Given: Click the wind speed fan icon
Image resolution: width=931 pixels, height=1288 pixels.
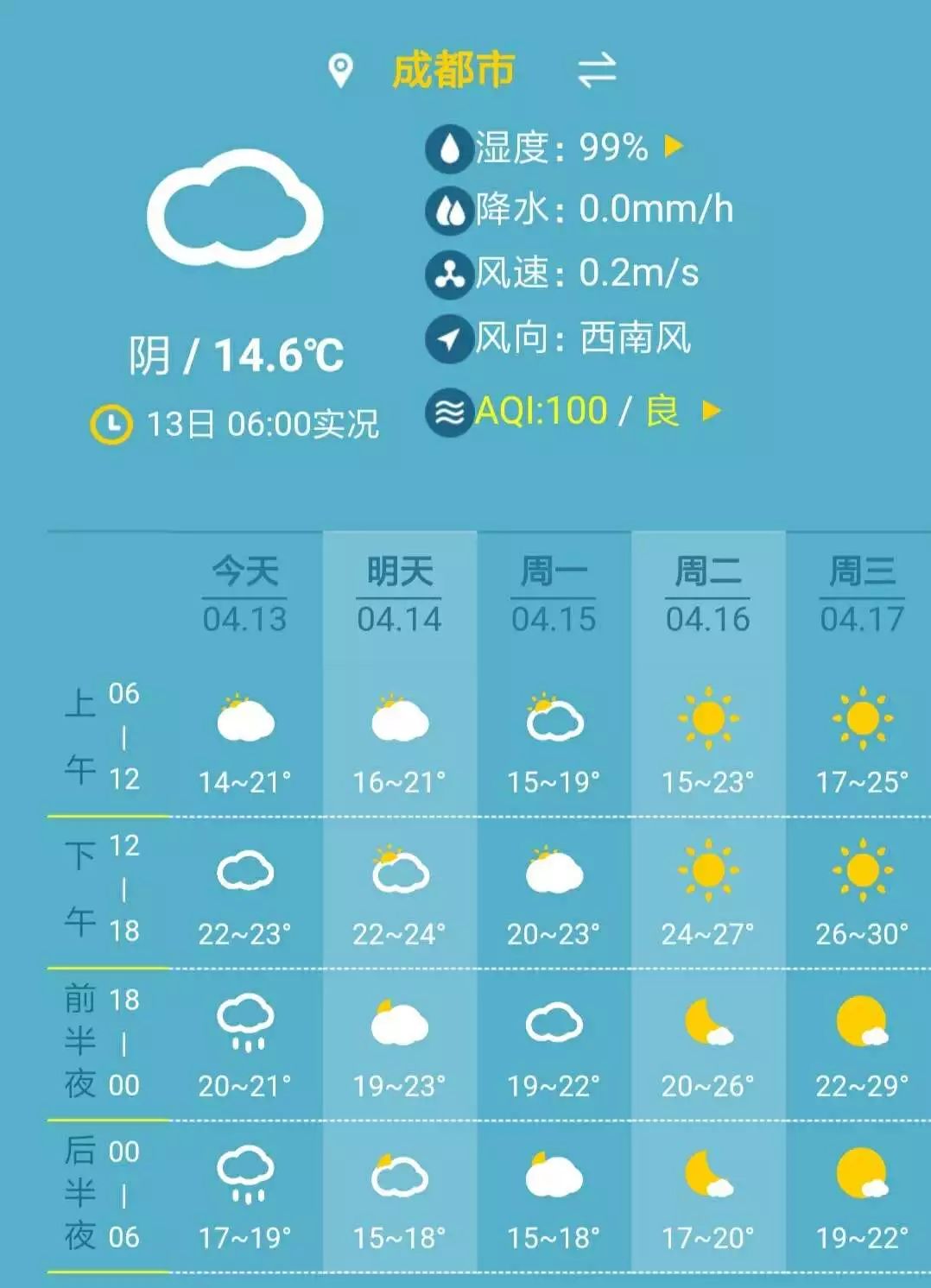Looking at the screenshot, I should pos(449,273).
